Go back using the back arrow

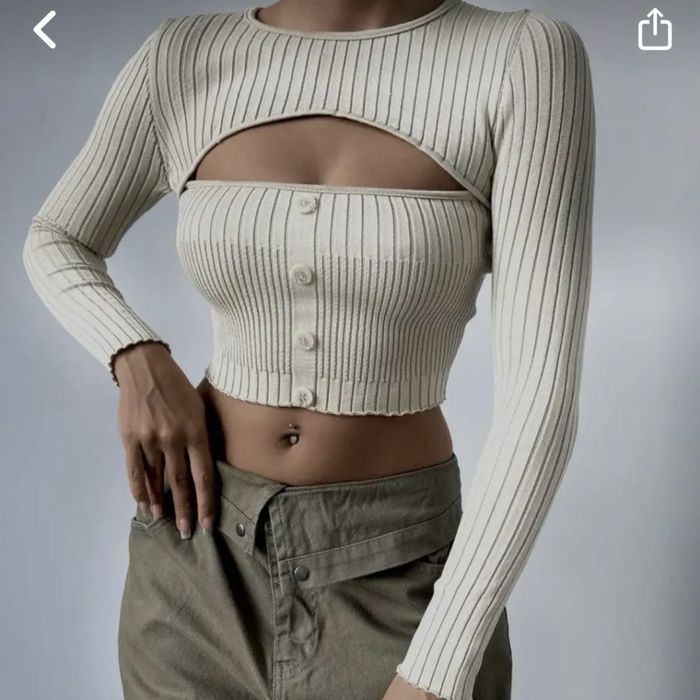(45, 30)
